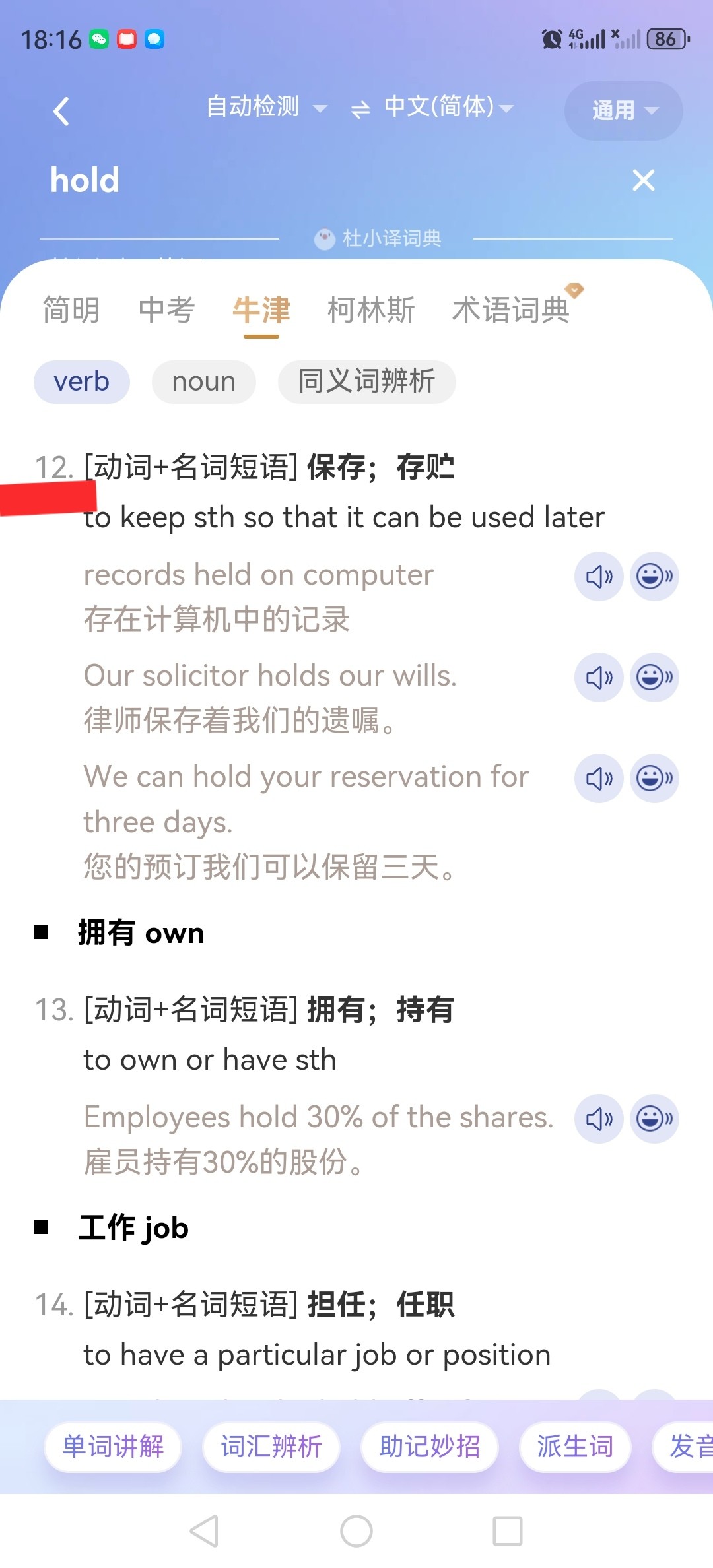This screenshot has height=1568, width=713.
Task: Open the 通用 domain selector
Action: (623, 110)
